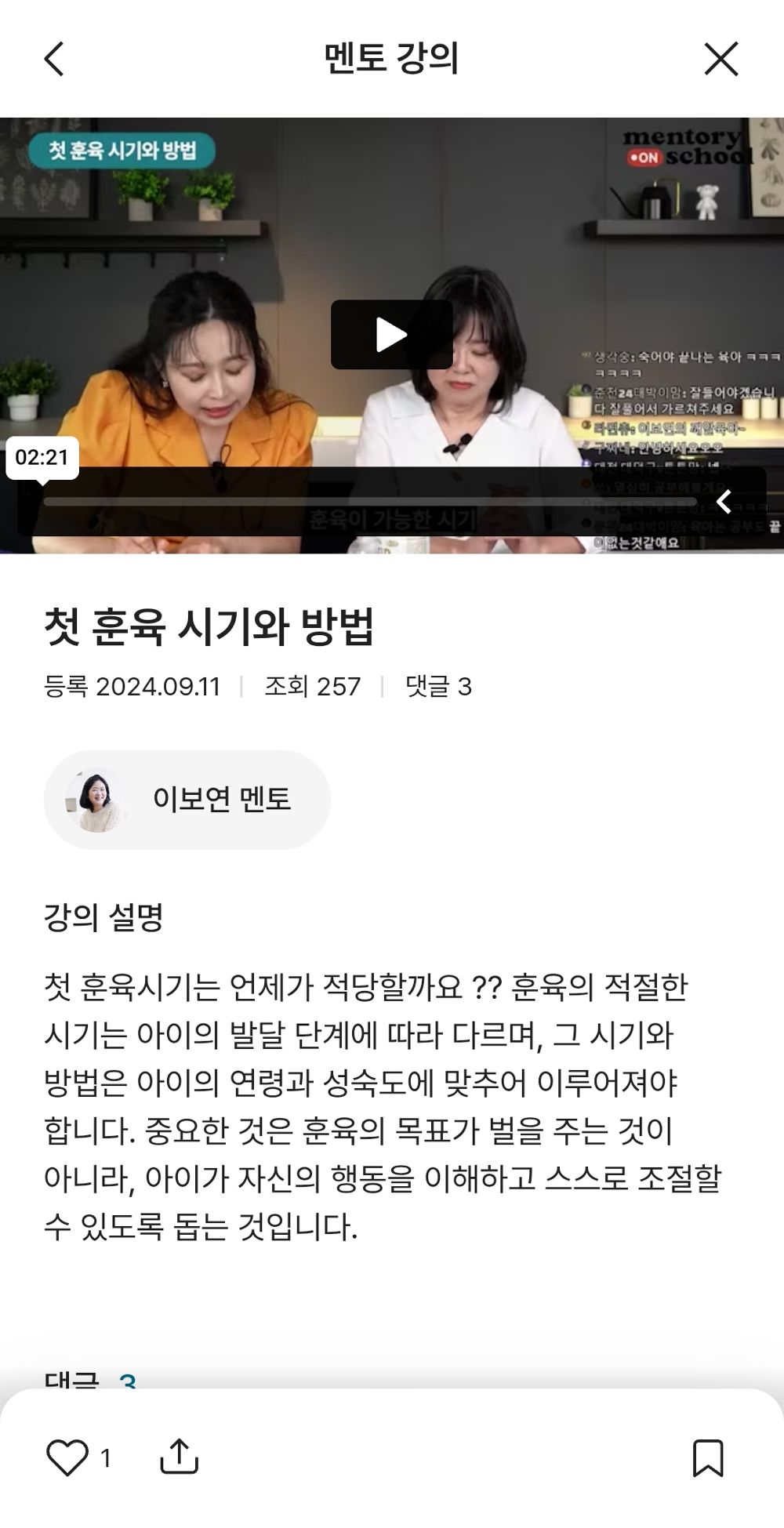Image resolution: width=784 pixels, height=1528 pixels.
Task: Tap the back arrow to previous screen
Action: click(x=53, y=59)
